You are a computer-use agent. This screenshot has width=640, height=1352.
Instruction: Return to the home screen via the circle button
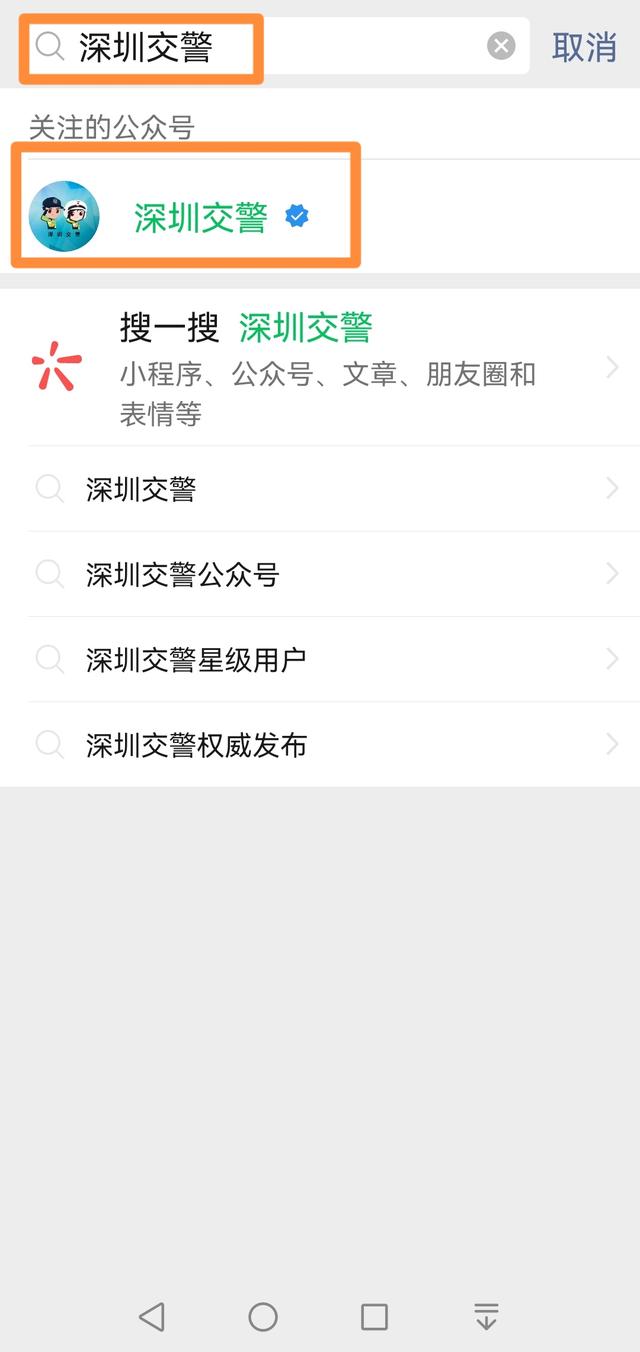point(263,1317)
